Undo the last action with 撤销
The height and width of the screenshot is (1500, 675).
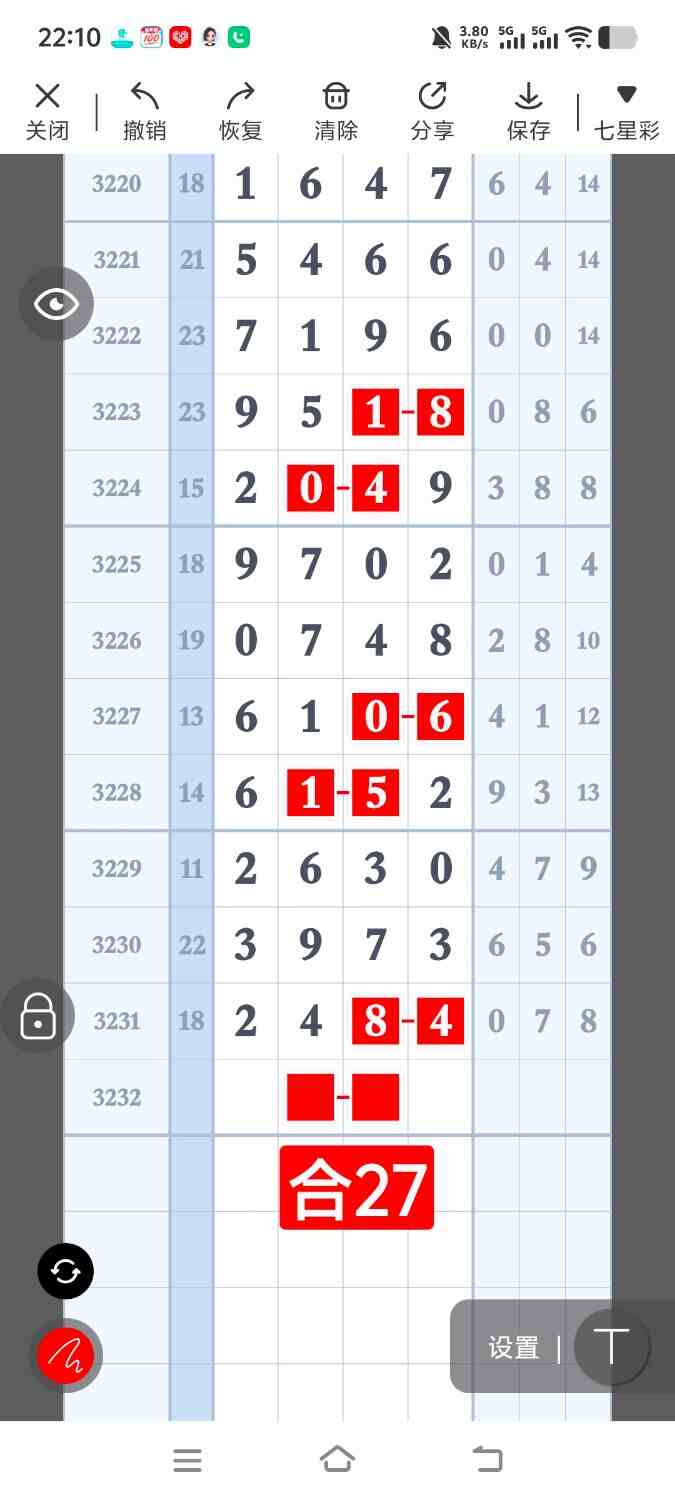(x=144, y=111)
